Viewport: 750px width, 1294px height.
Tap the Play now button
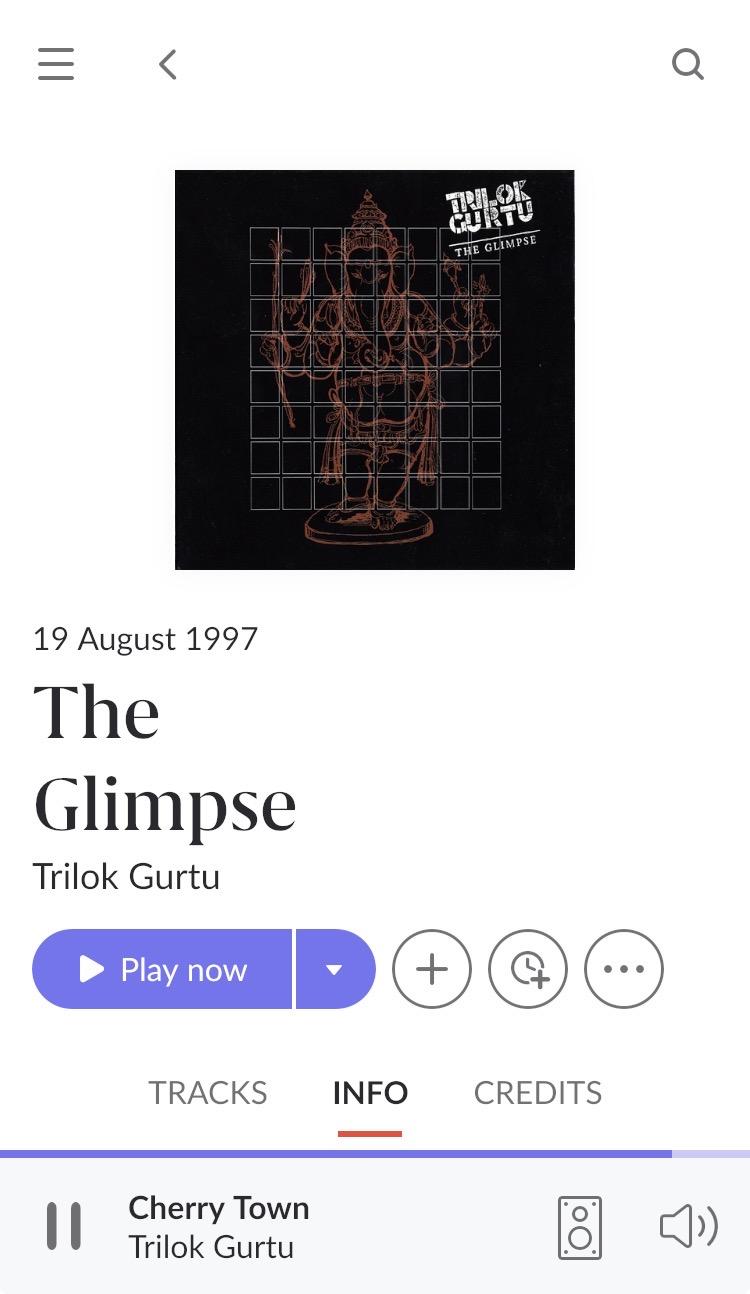coord(163,969)
